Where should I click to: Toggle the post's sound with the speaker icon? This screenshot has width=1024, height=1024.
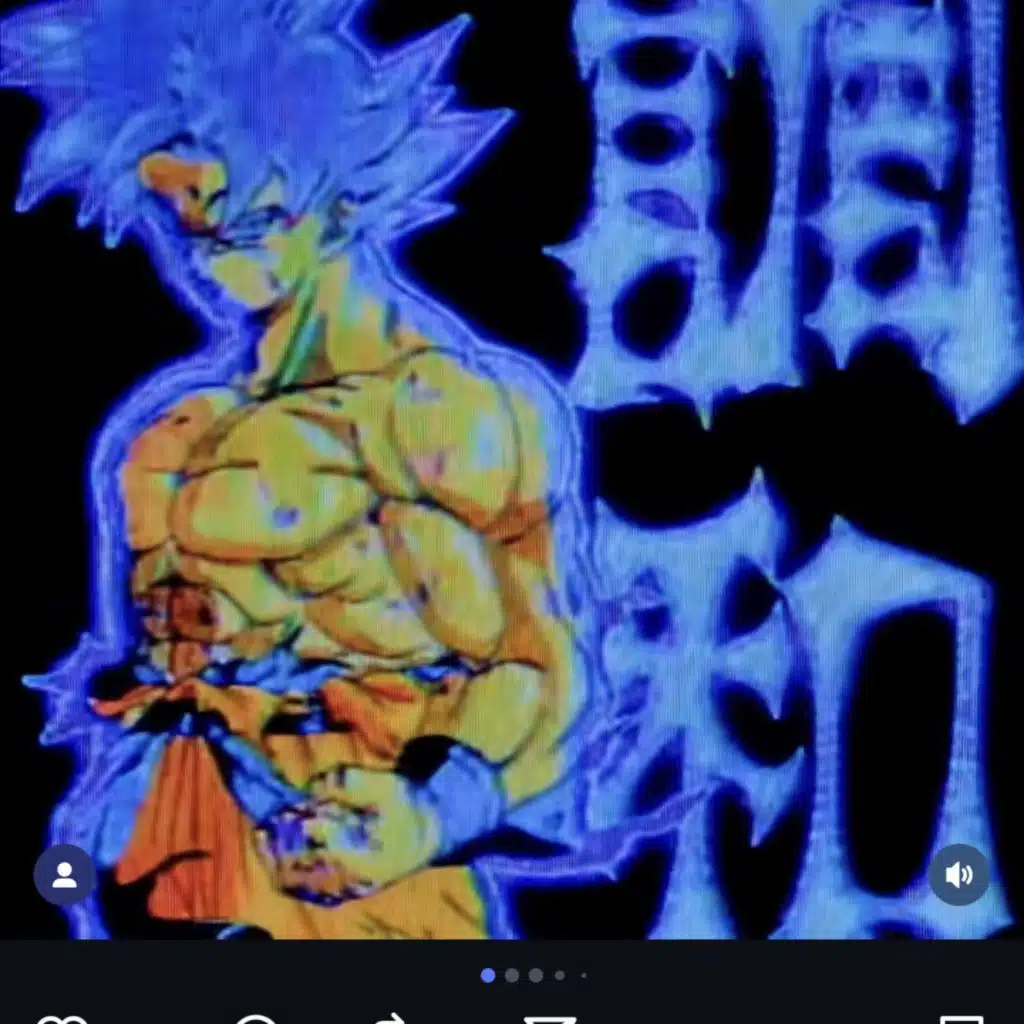pos(959,874)
